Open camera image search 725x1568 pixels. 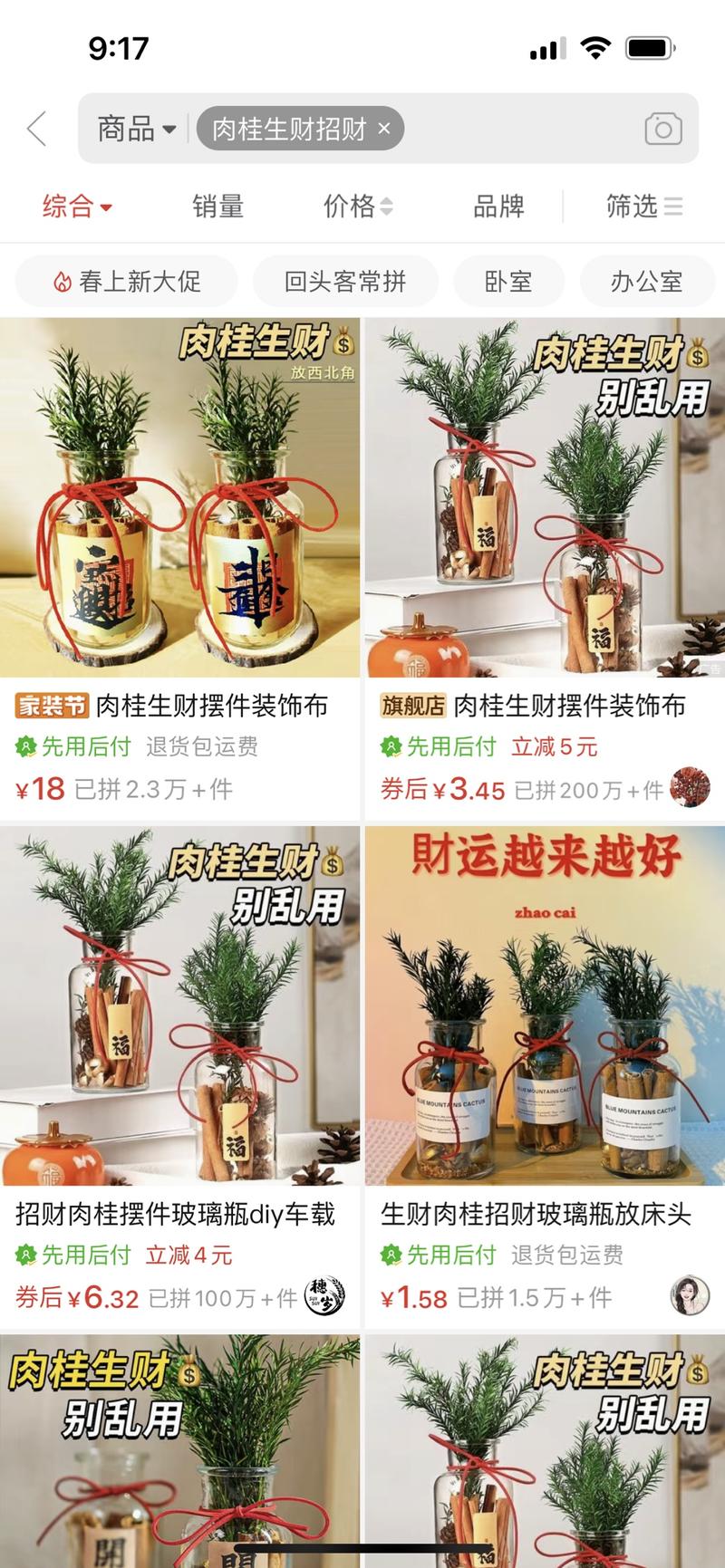(662, 129)
